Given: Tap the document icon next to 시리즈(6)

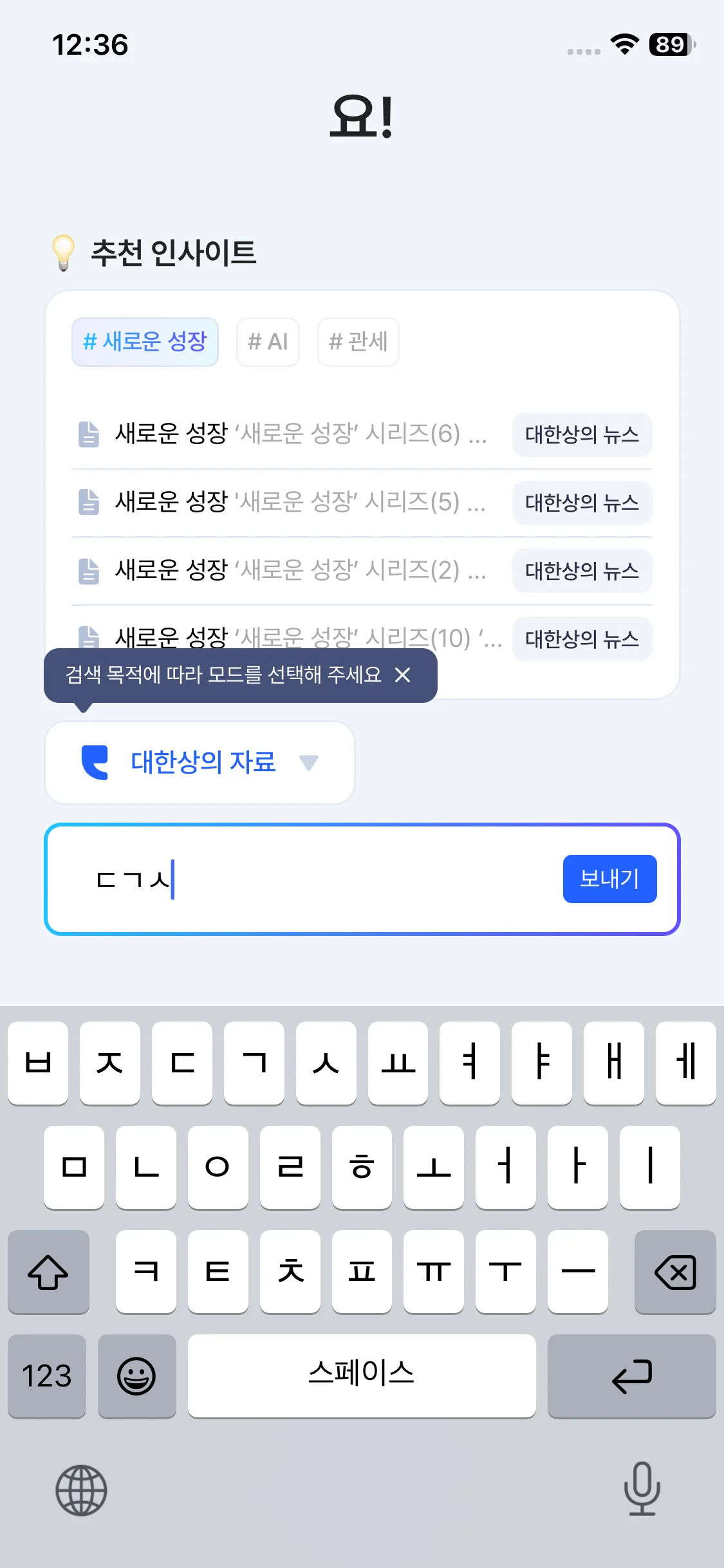Looking at the screenshot, I should click(x=88, y=435).
